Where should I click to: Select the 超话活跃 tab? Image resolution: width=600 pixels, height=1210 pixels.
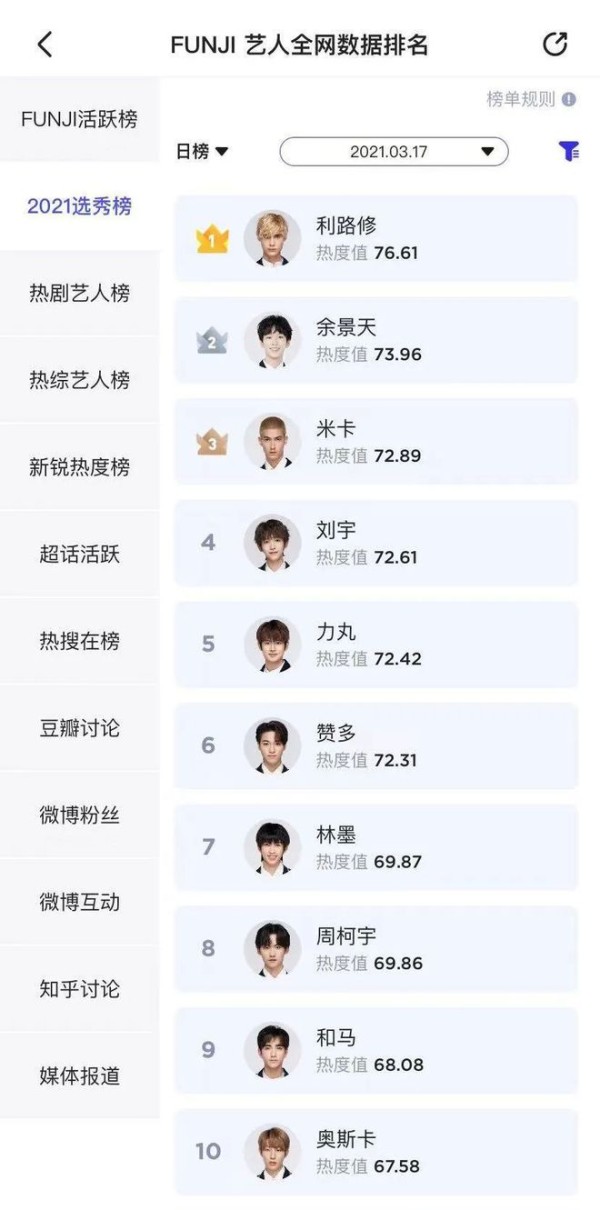(x=79, y=554)
